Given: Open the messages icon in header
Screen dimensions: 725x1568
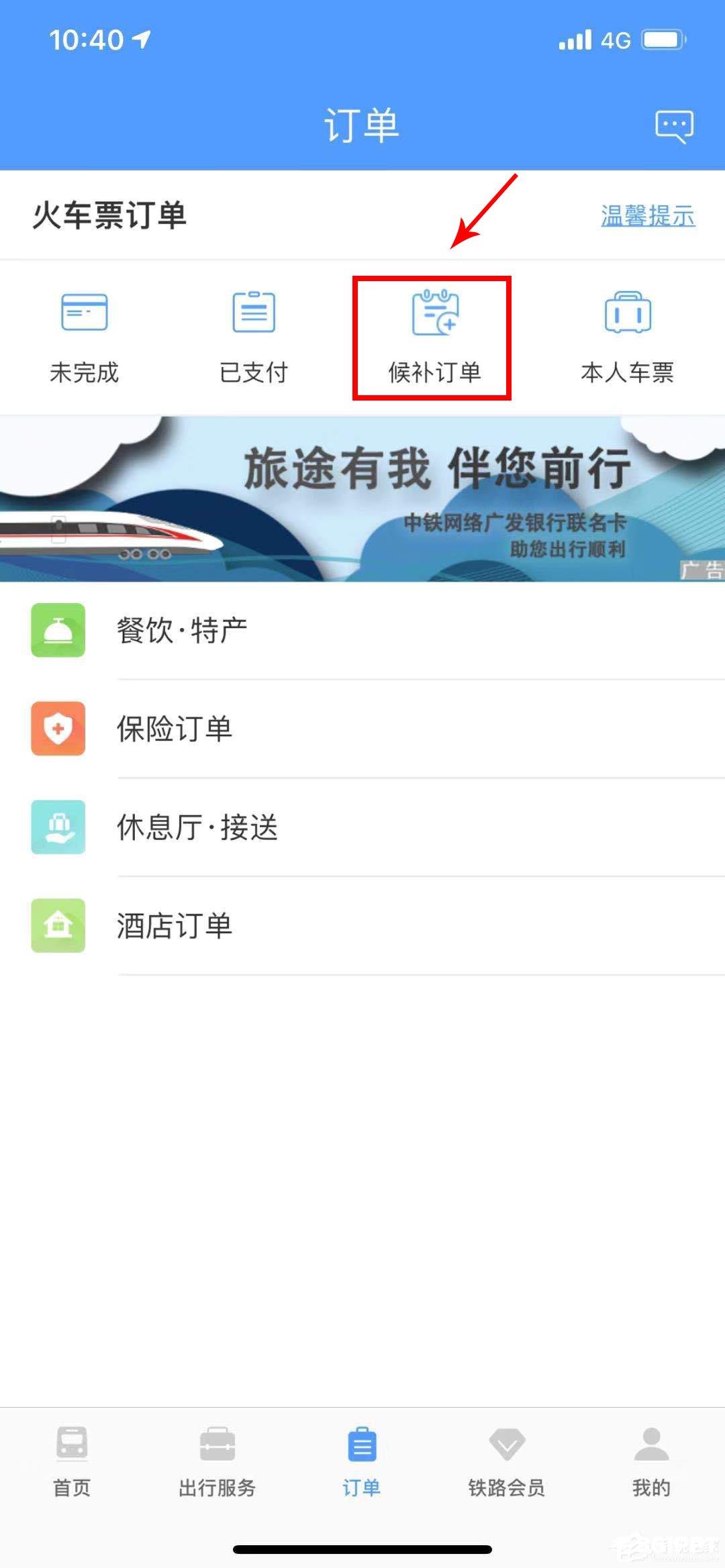Looking at the screenshot, I should coord(673,126).
